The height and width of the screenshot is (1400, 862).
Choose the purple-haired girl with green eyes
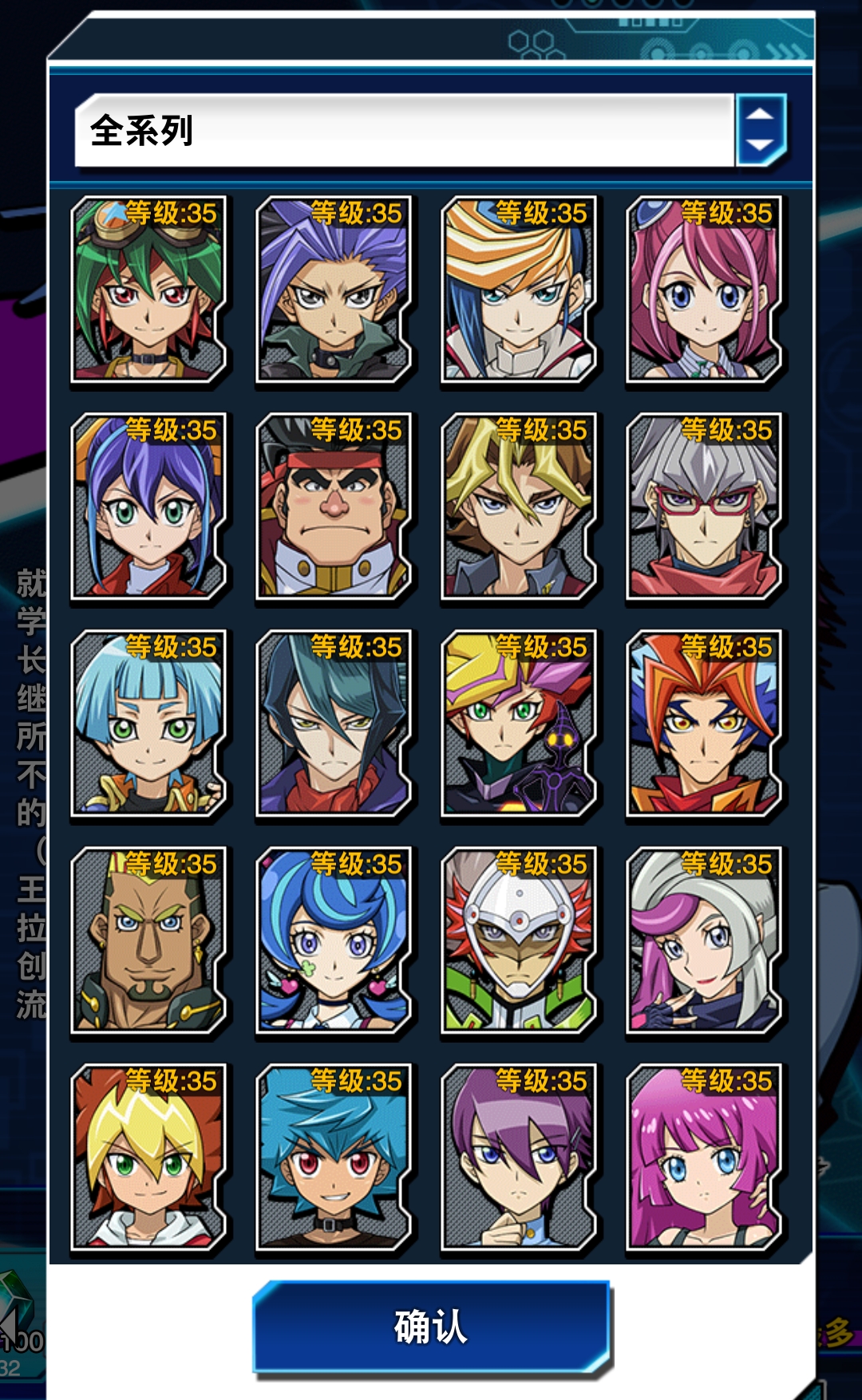pos(148,508)
